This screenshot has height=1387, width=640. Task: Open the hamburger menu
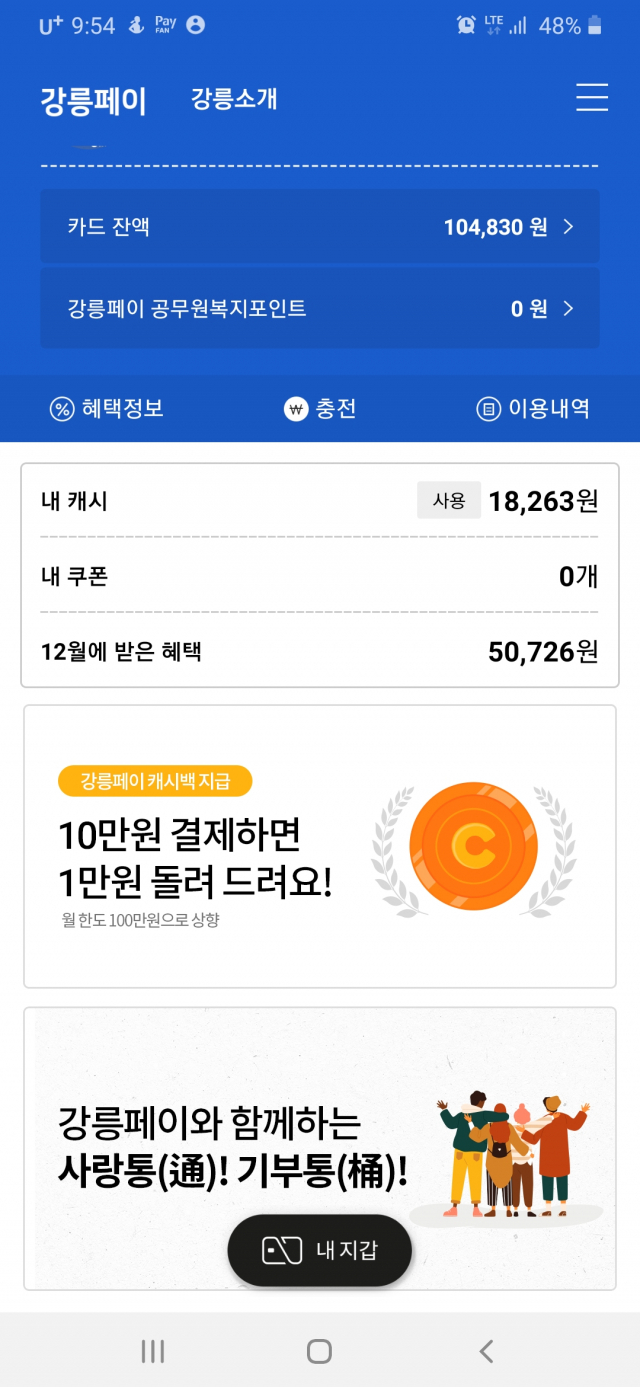click(x=592, y=97)
